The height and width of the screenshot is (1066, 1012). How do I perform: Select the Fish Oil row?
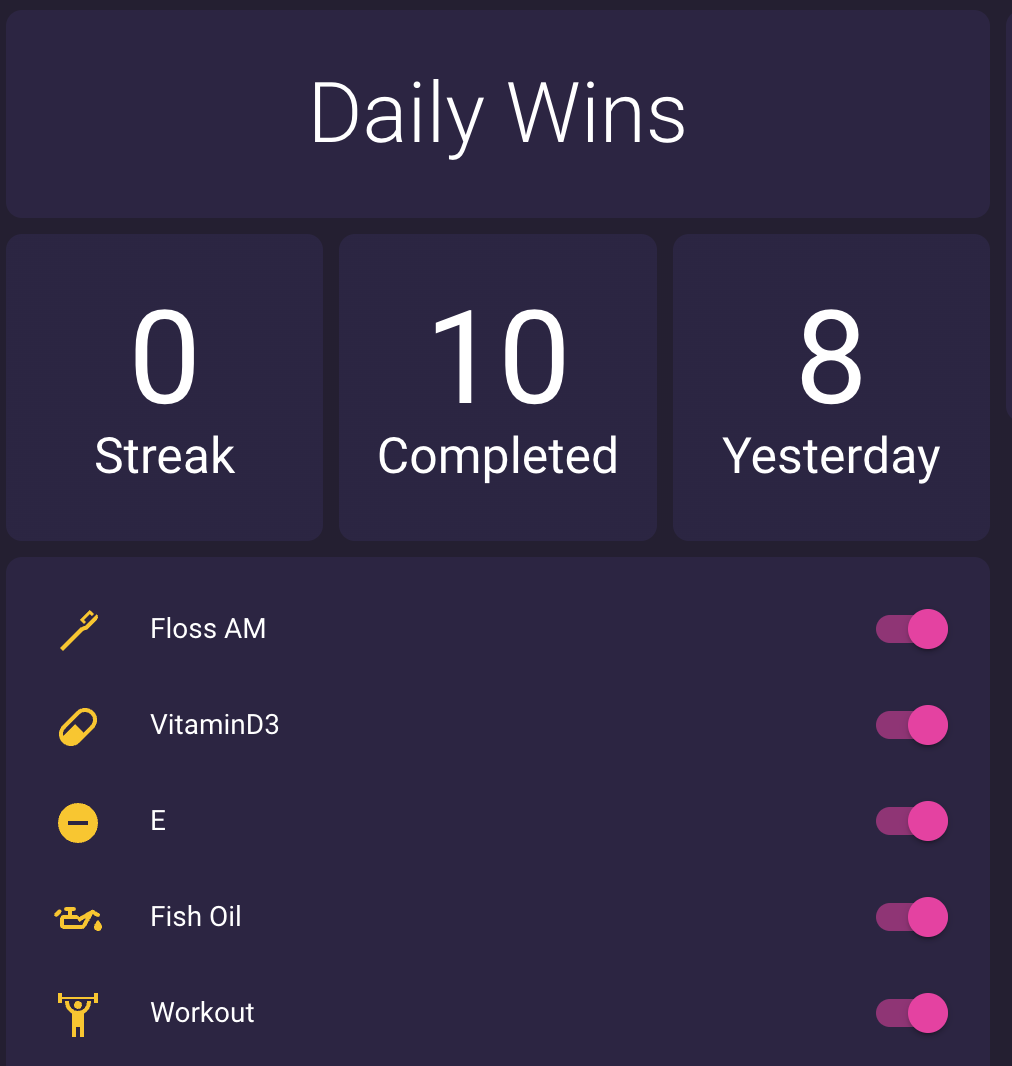click(196, 917)
